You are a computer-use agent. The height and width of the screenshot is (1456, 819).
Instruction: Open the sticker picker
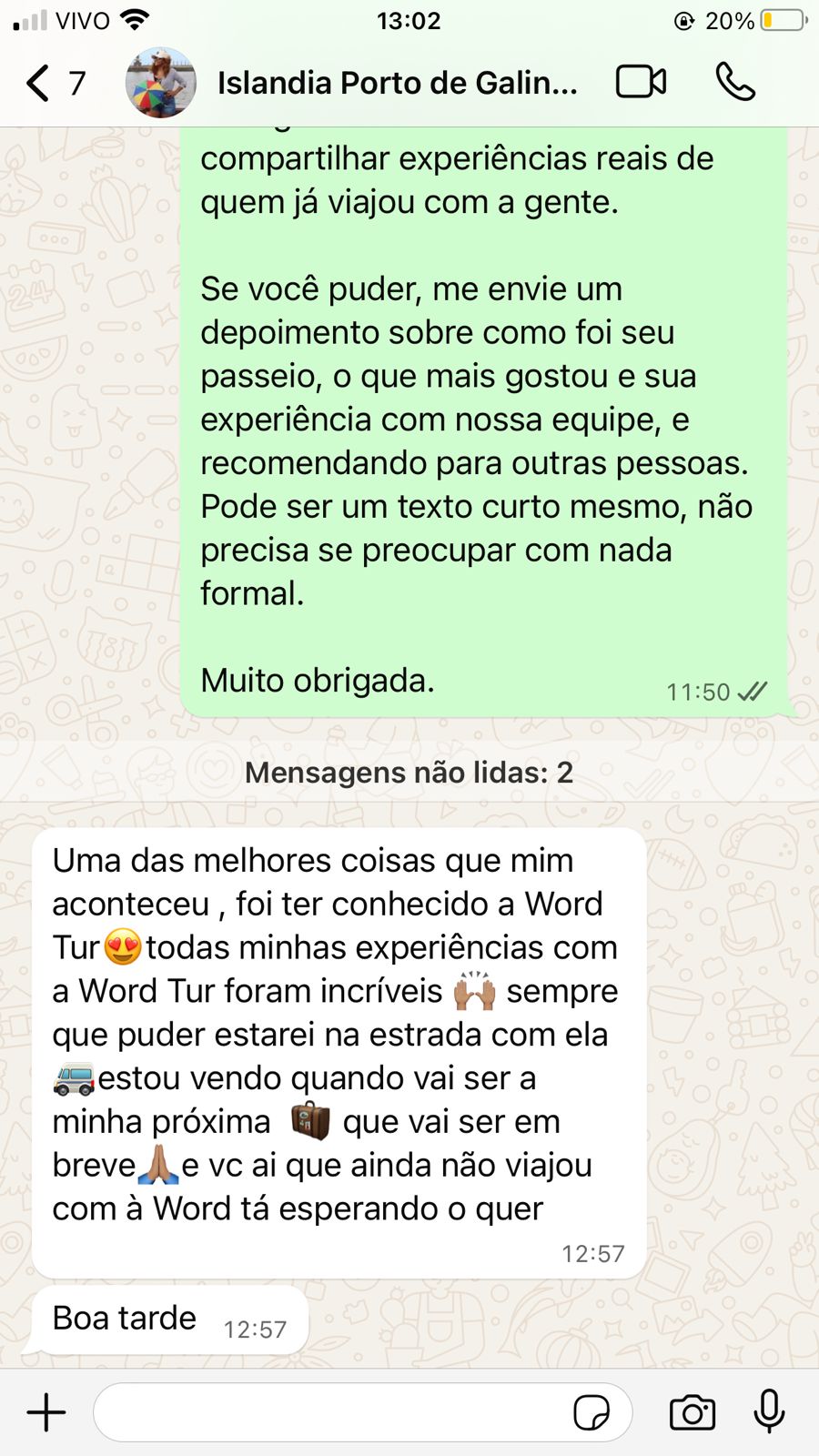point(591,1412)
